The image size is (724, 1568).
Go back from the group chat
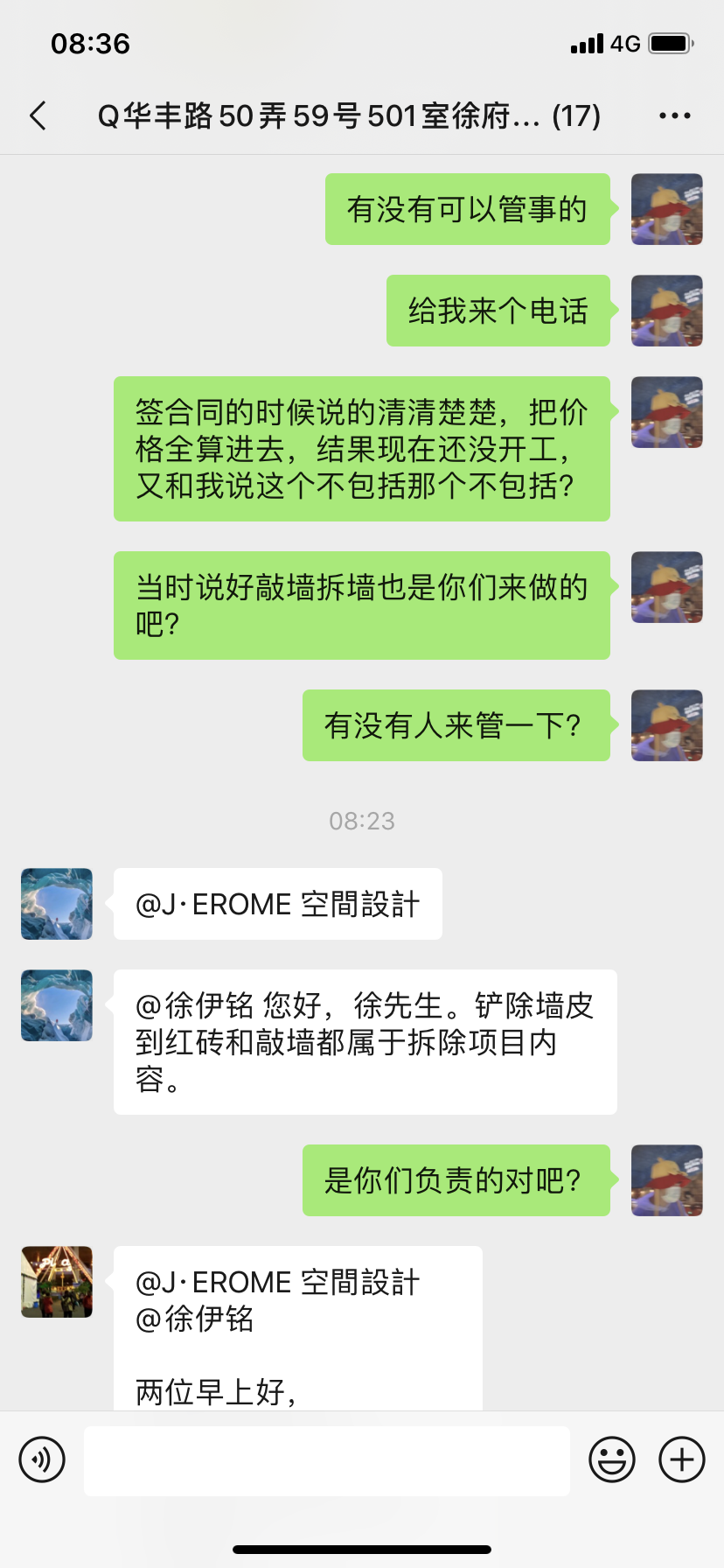(x=38, y=115)
